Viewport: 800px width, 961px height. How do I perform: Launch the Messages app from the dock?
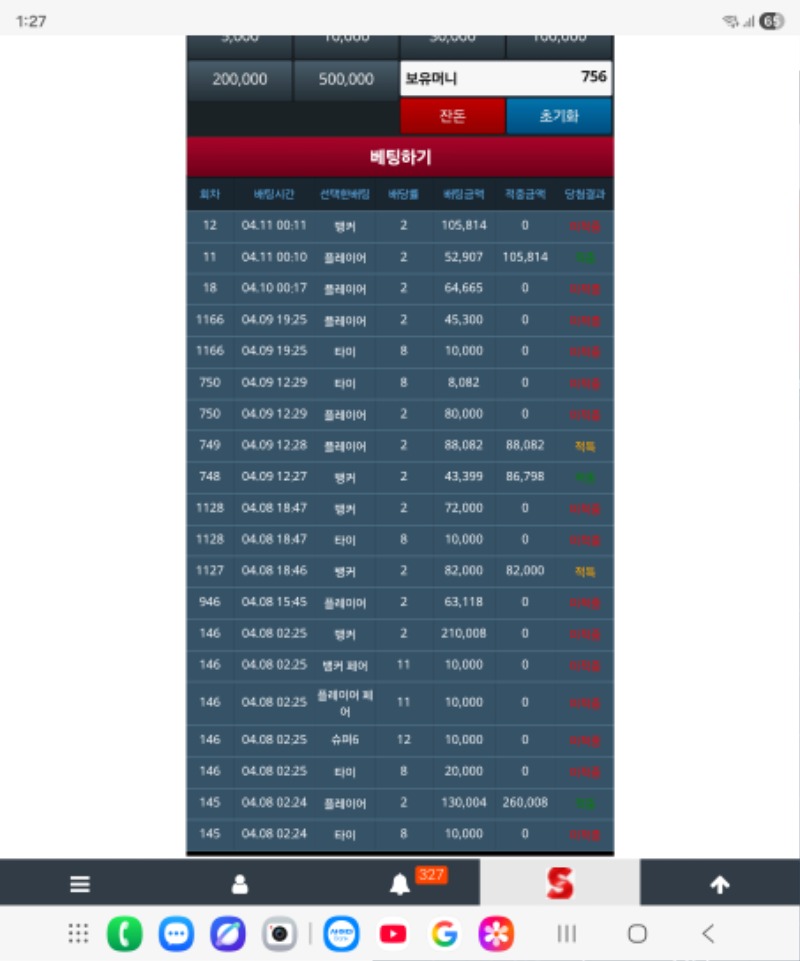[x=177, y=934]
